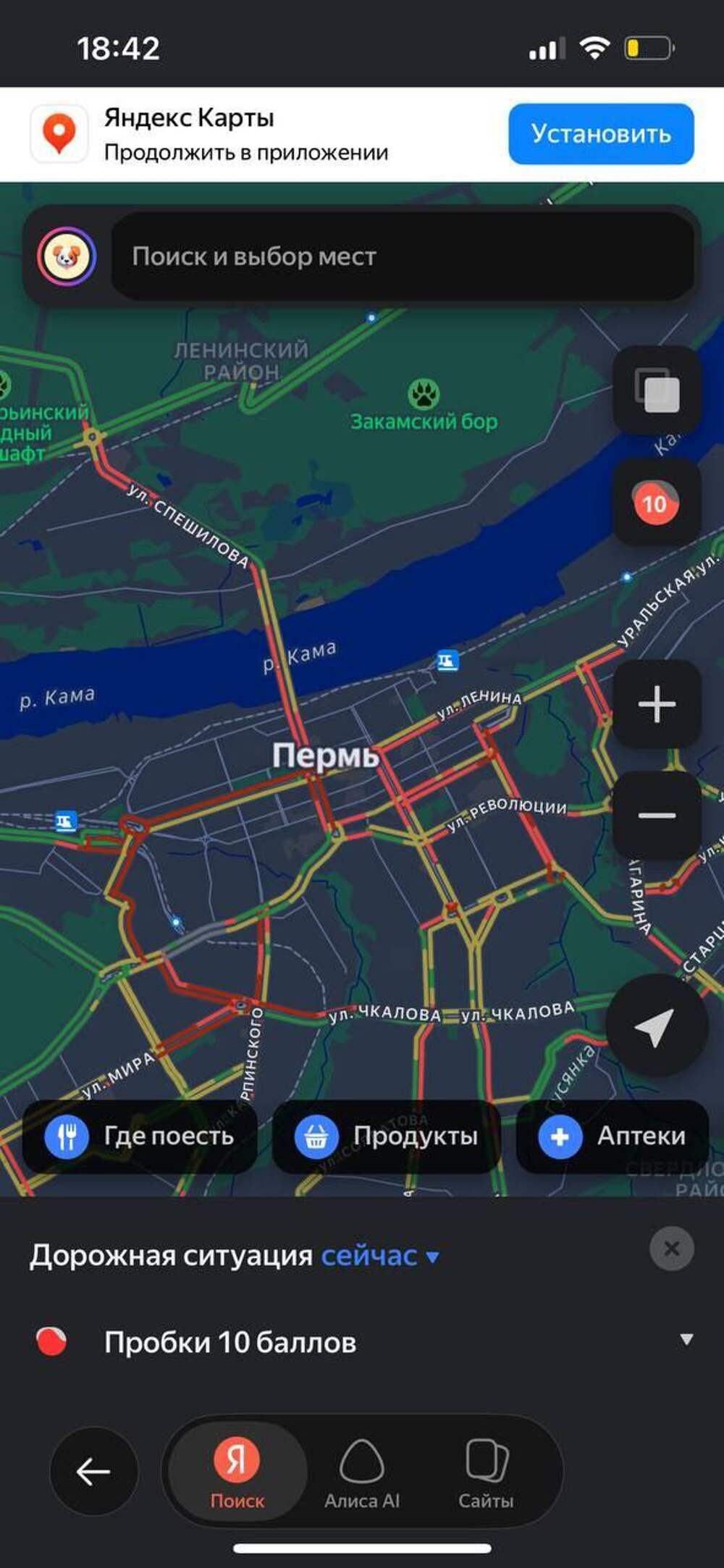Switch to the Алиса AI tab
Viewport: 724px width, 1568px height.
[x=361, y=1472]
